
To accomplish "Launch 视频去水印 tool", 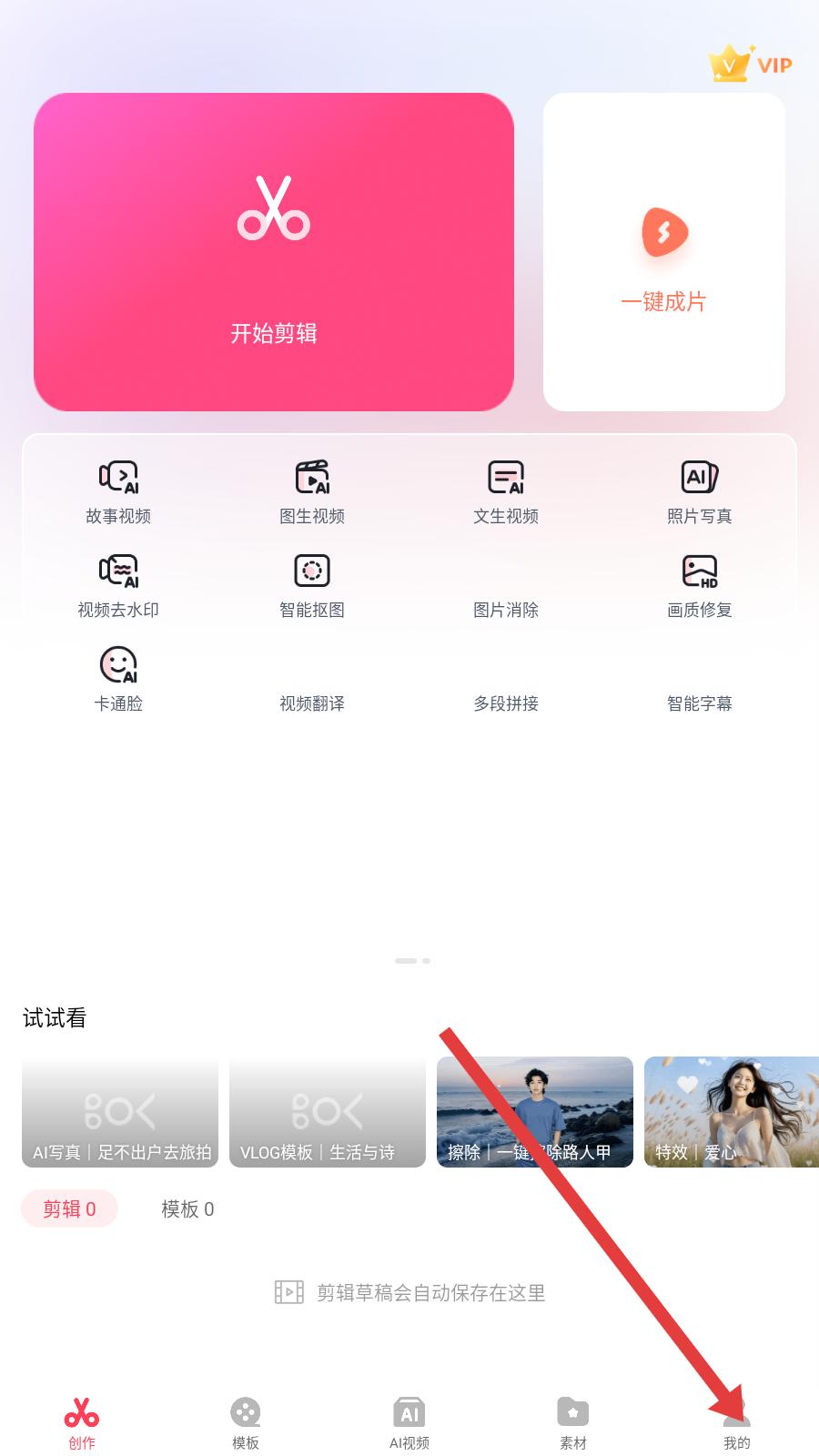I will [118, 586].
